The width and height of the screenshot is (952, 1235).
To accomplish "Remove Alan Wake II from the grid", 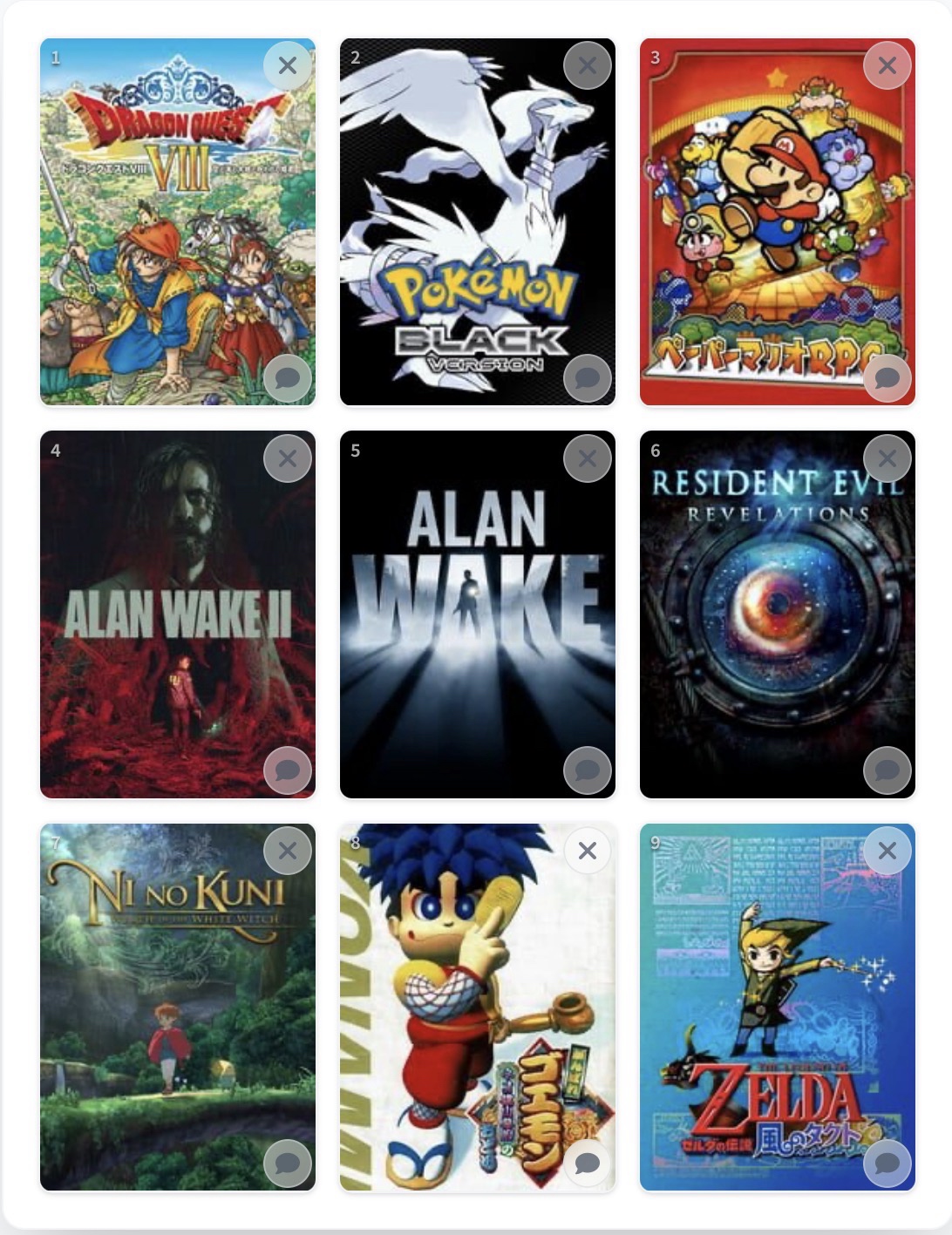I will [x=287, y=458].
